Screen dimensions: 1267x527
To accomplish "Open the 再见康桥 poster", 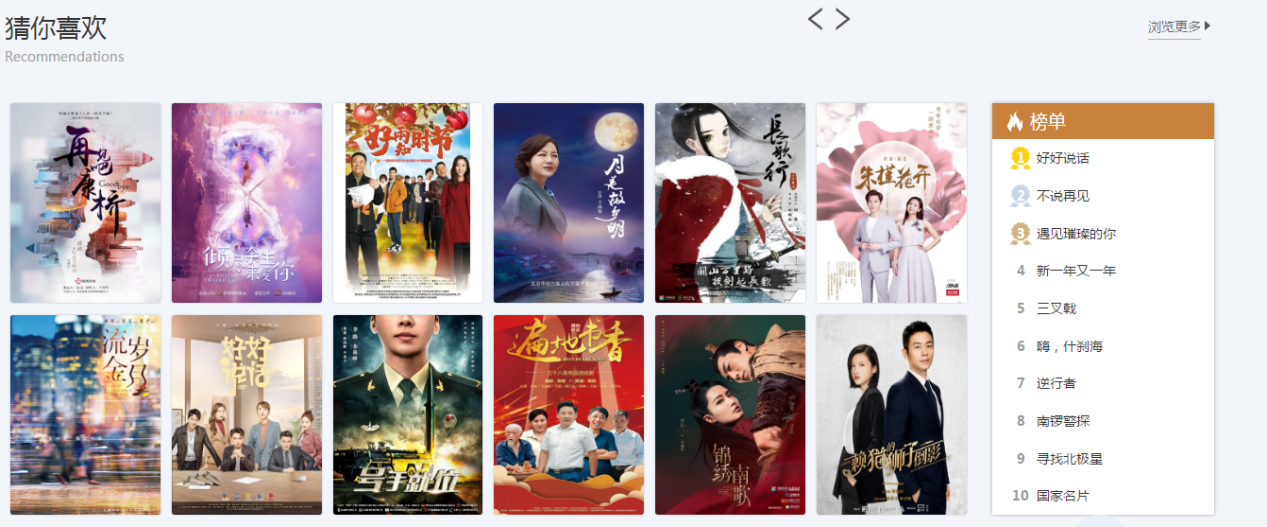I will (85, 203).
